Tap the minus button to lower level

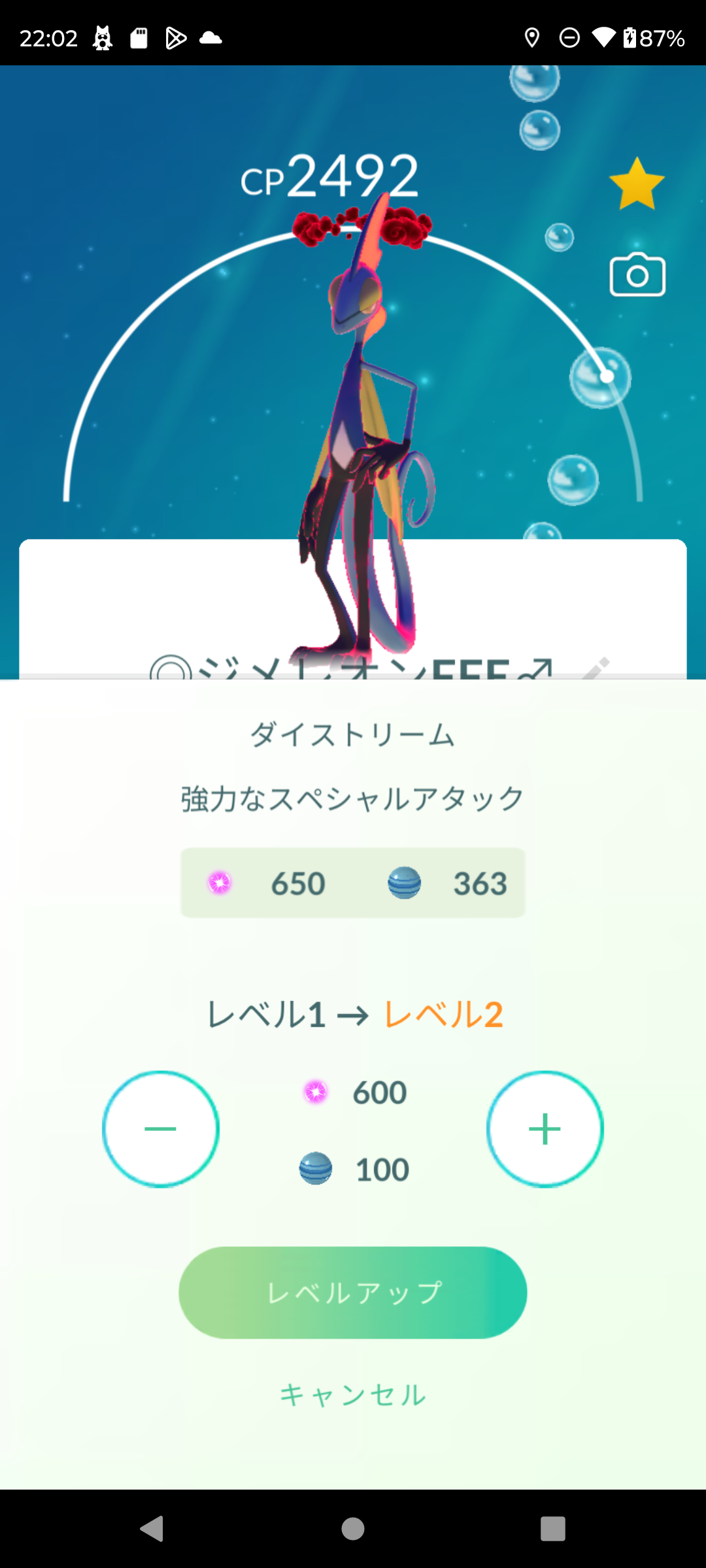161,1129
